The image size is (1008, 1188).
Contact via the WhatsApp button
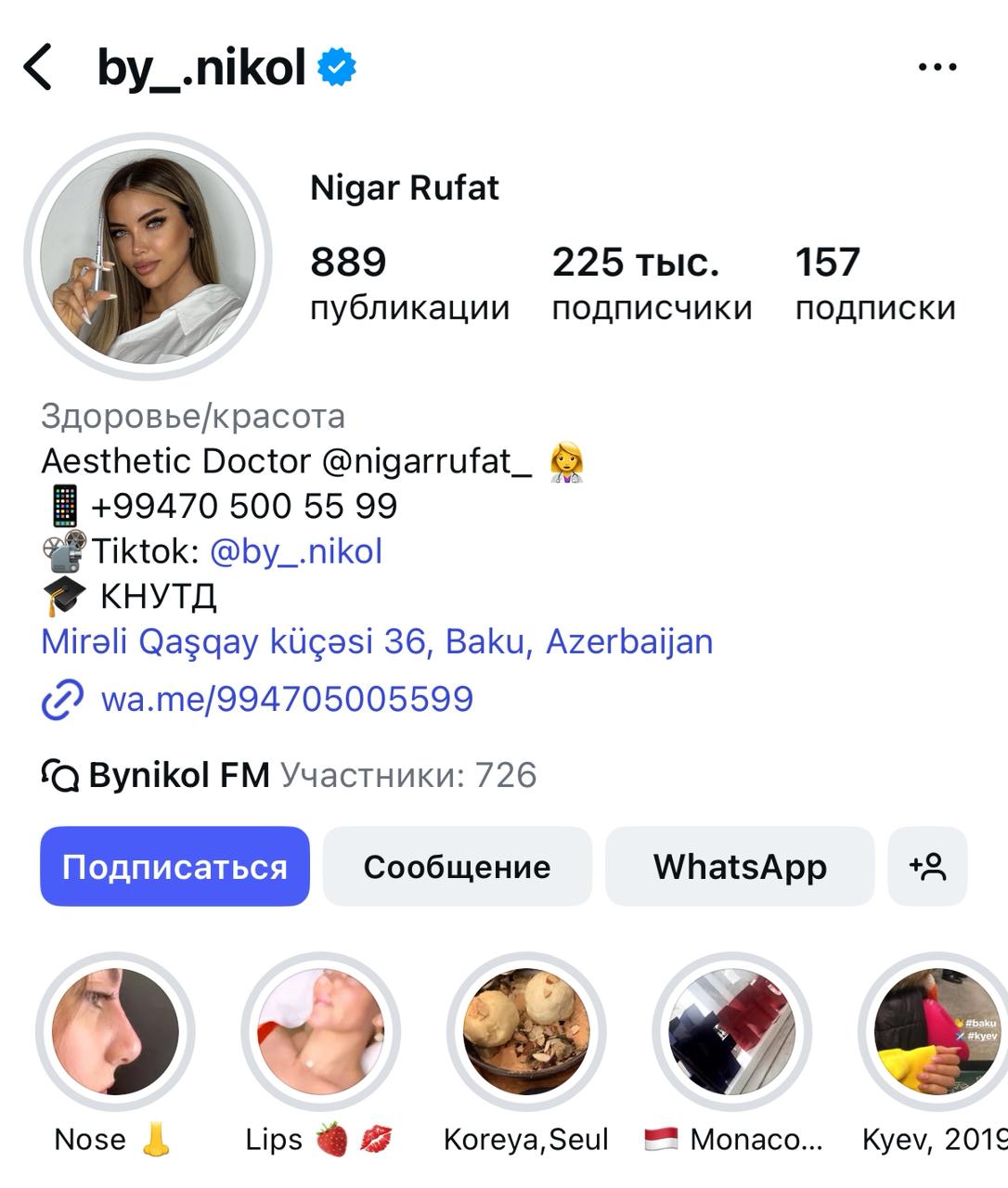pyautogui.click(x=740, y=867)
